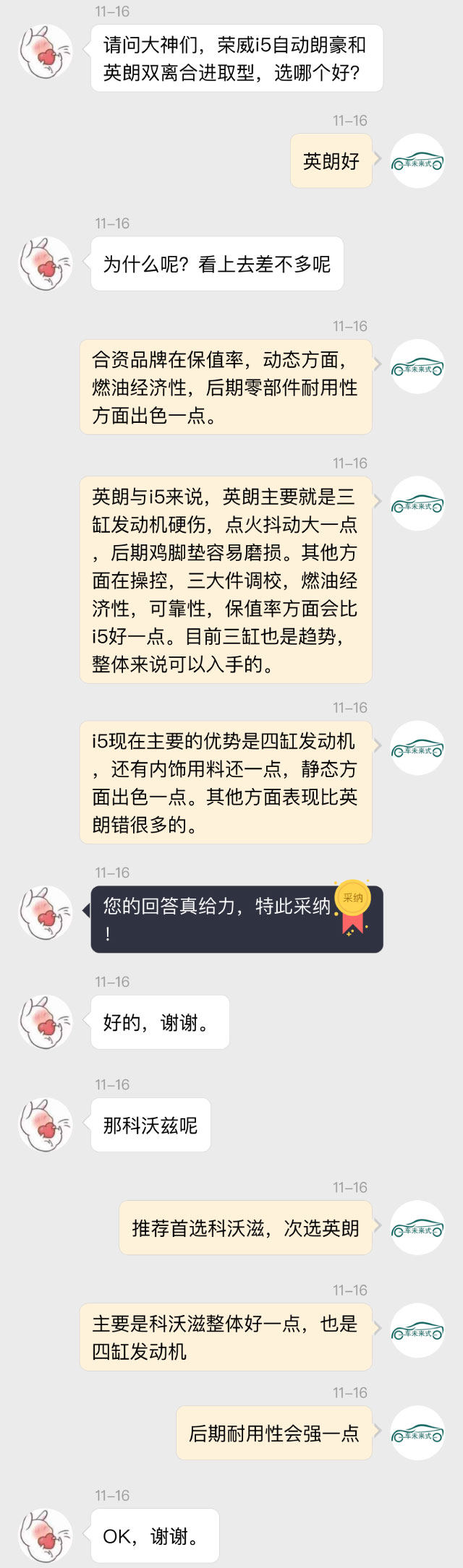Open asker's avatar next to OK，谢谢

pos(46,1535)
